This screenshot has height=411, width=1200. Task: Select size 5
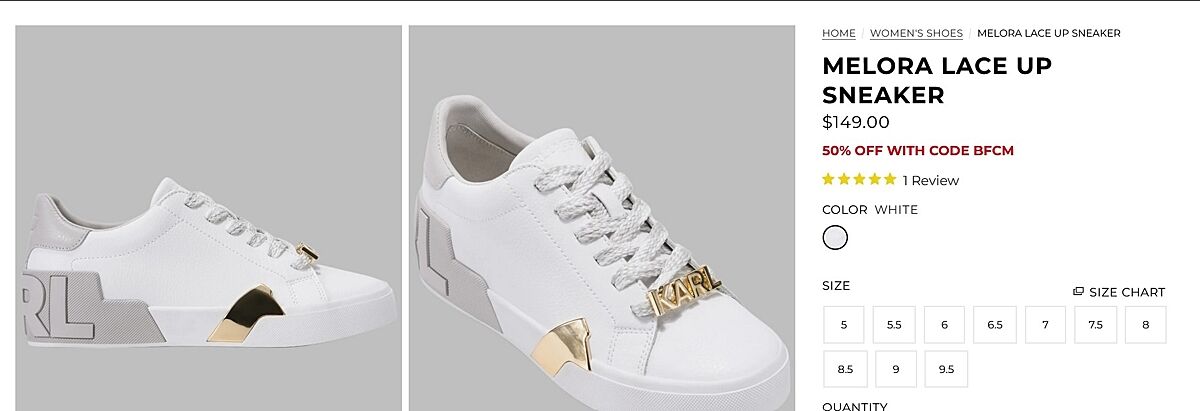coord(844,325)
